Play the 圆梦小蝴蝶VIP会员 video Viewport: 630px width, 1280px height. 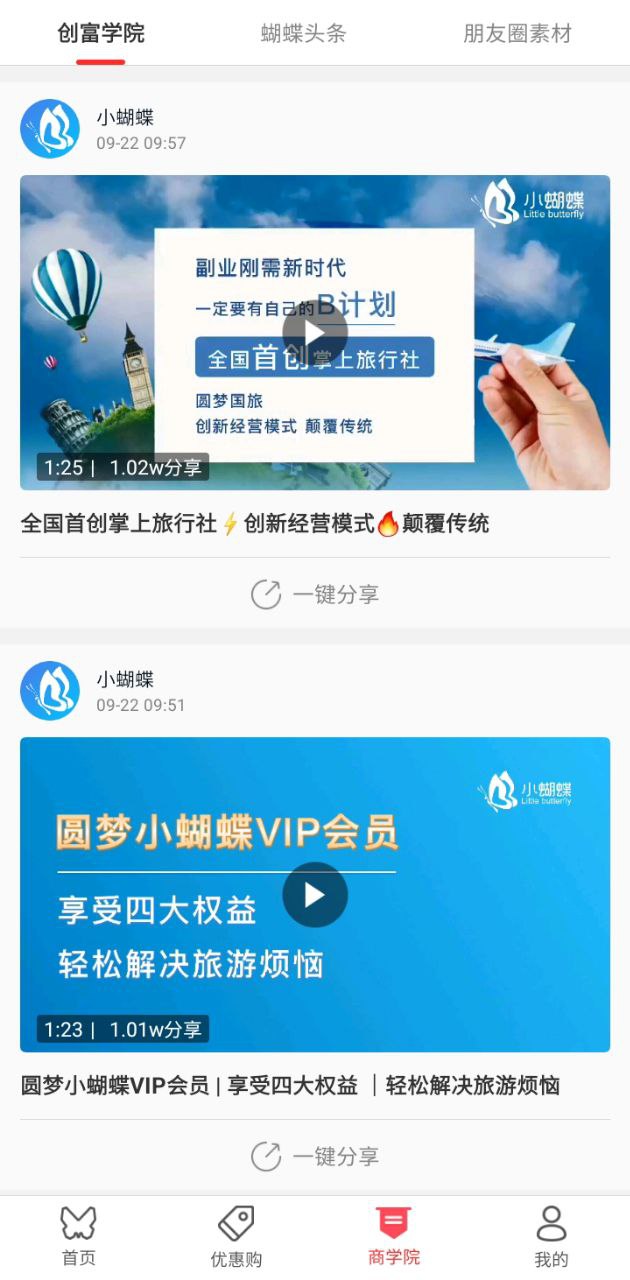[314, 894]
